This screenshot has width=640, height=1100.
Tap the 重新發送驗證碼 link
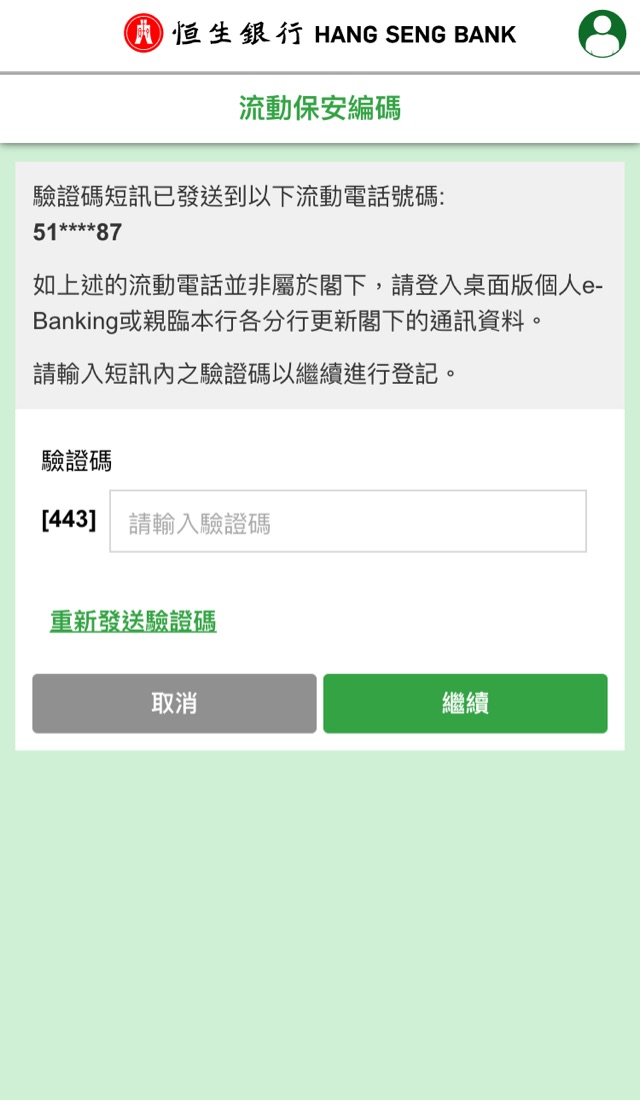point(133,622)
